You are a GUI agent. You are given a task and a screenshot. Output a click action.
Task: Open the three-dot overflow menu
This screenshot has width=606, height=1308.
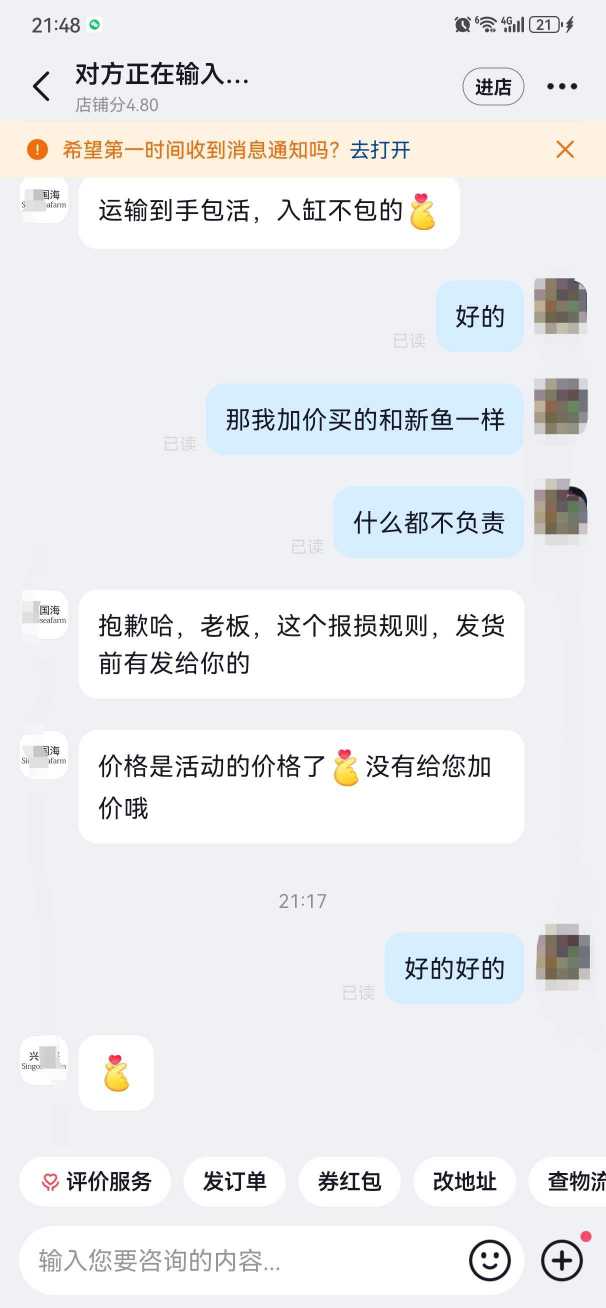[x=562, y=87]
